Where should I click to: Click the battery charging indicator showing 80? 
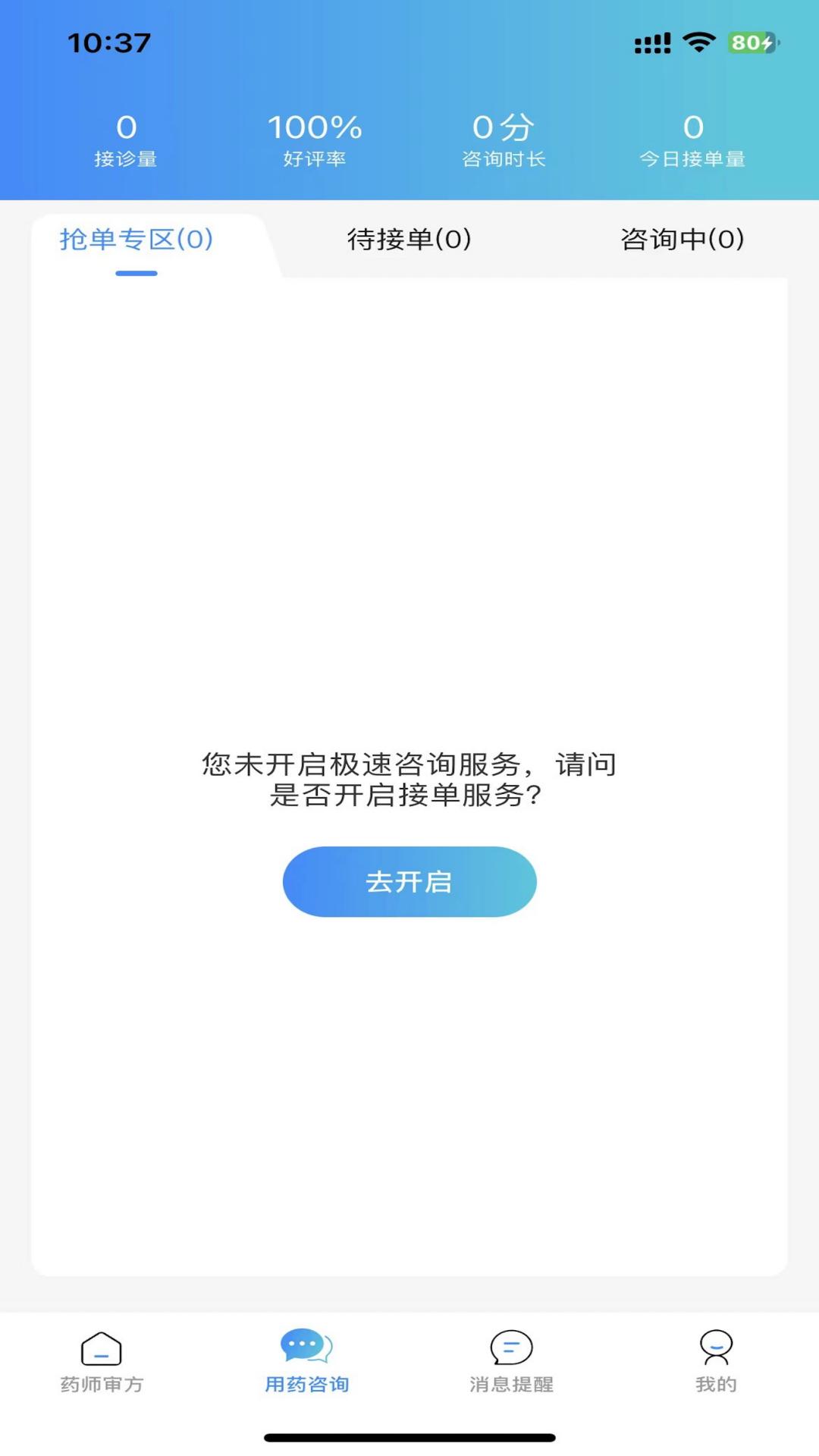tap(749, 44)
